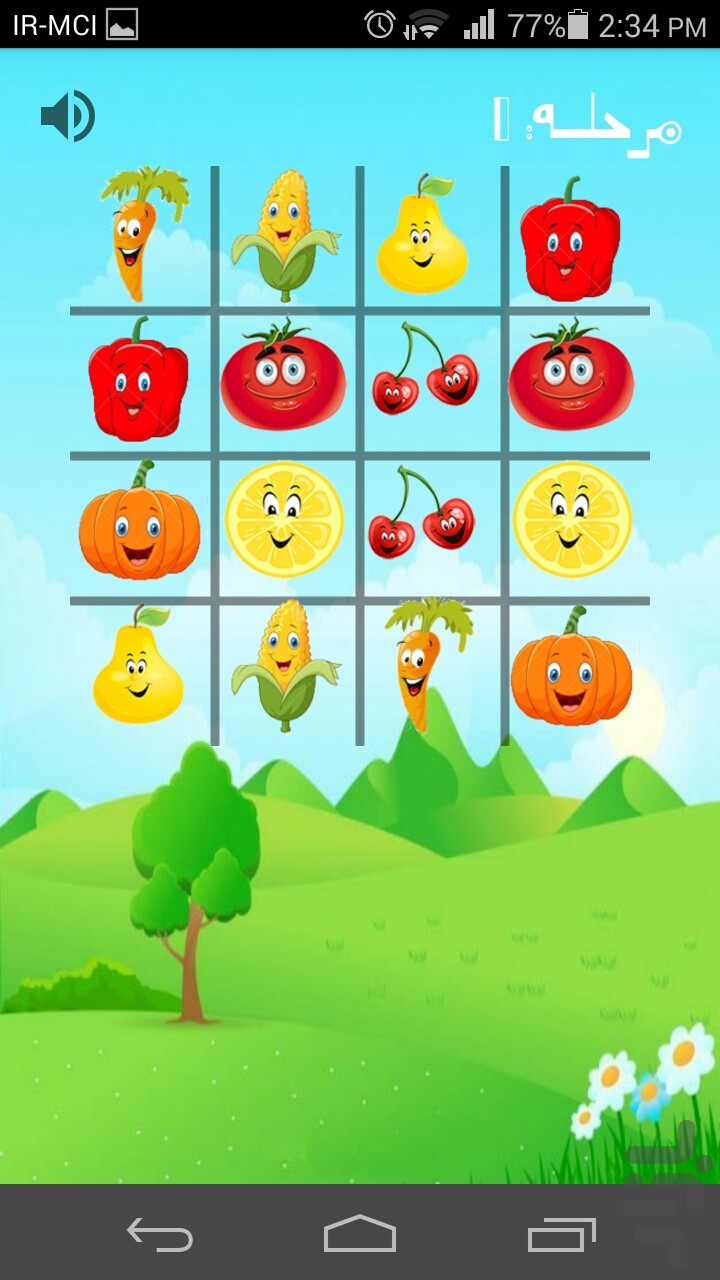Tap the yellow pear in the top row
This screenshot has width=720, height=1280.
coord(424,236)
